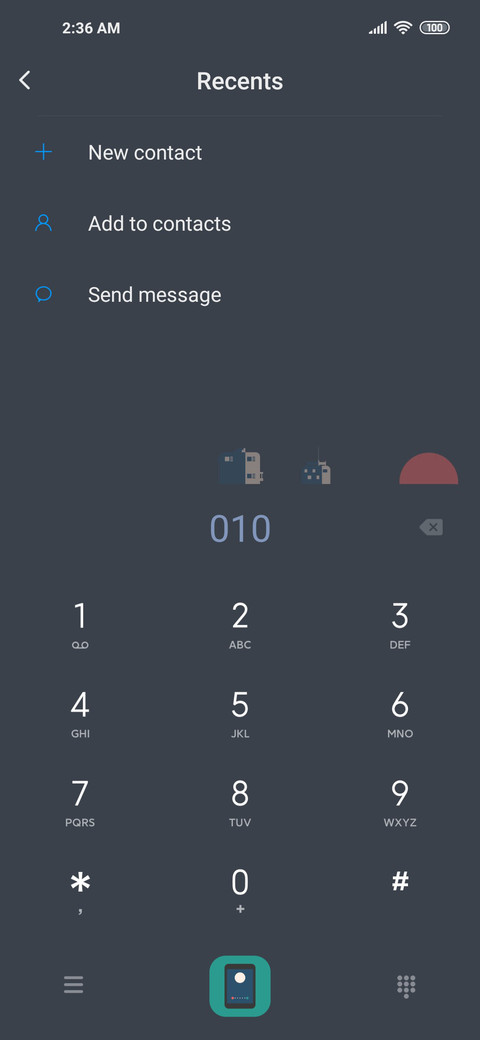Type digit 4 on the dial pad
Screen dimensions: 480x1040
80,714
